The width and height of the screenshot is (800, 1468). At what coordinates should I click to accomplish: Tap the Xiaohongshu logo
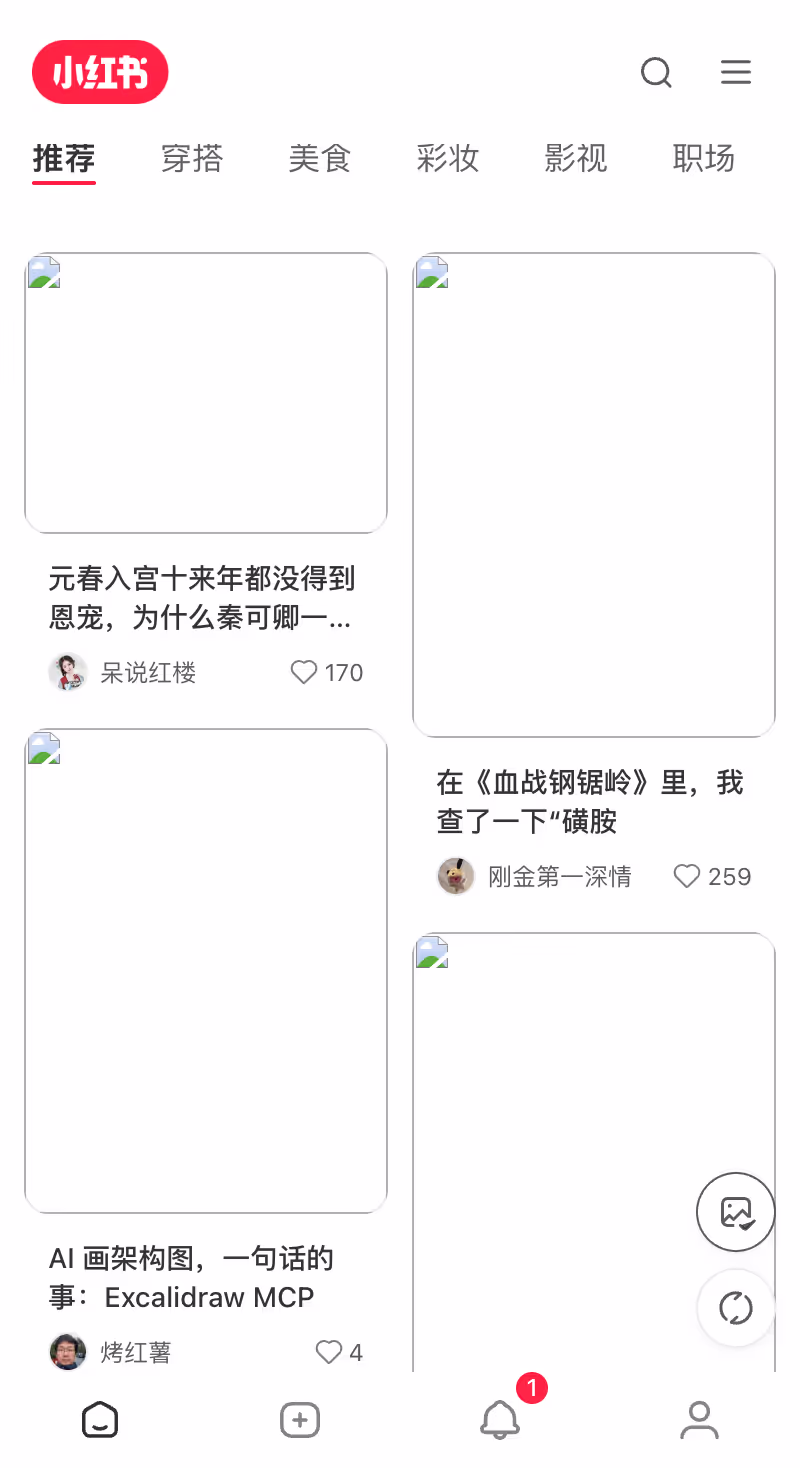pyautogui.click(x=100, y=71)
